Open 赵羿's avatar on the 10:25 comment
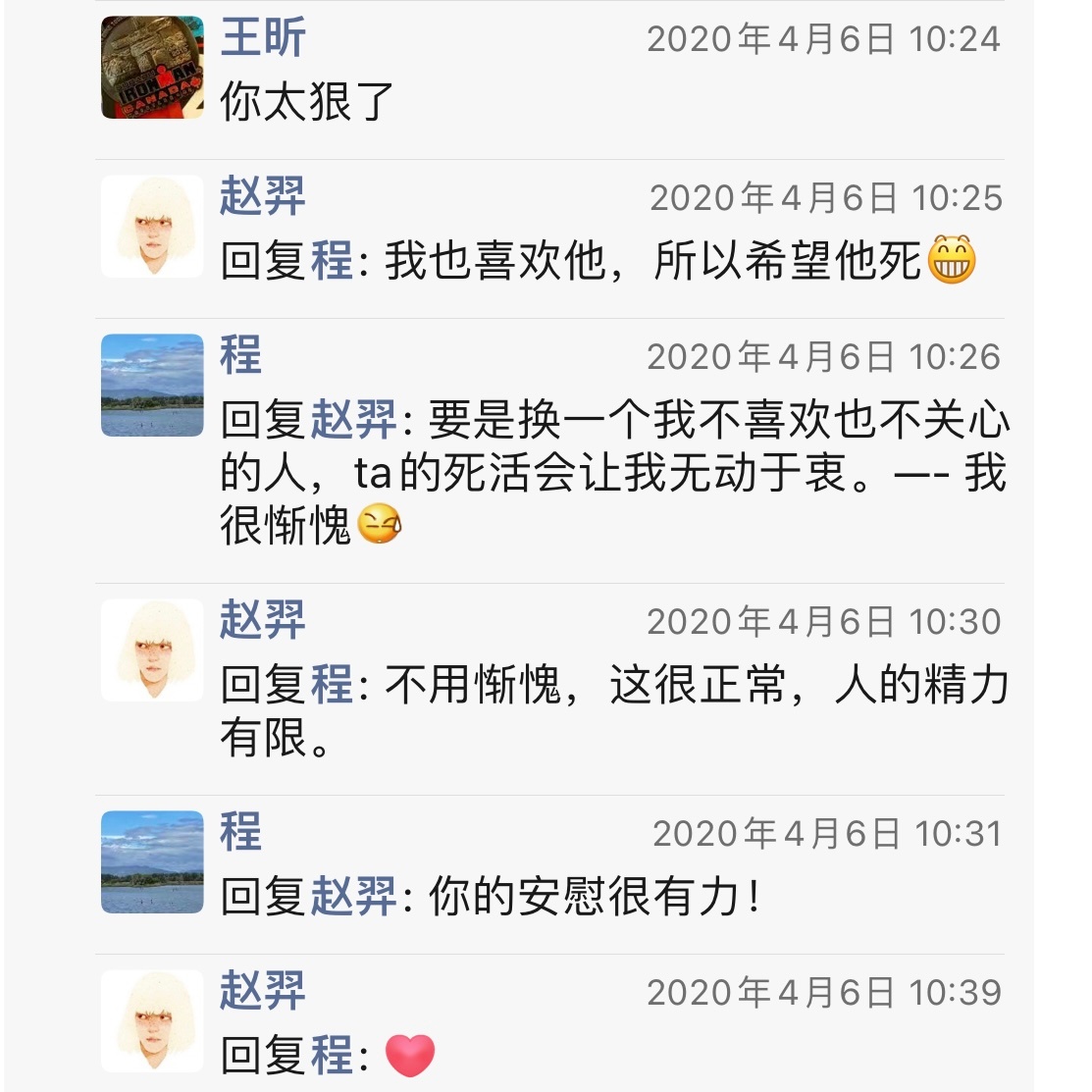 (x=152, y=227)
